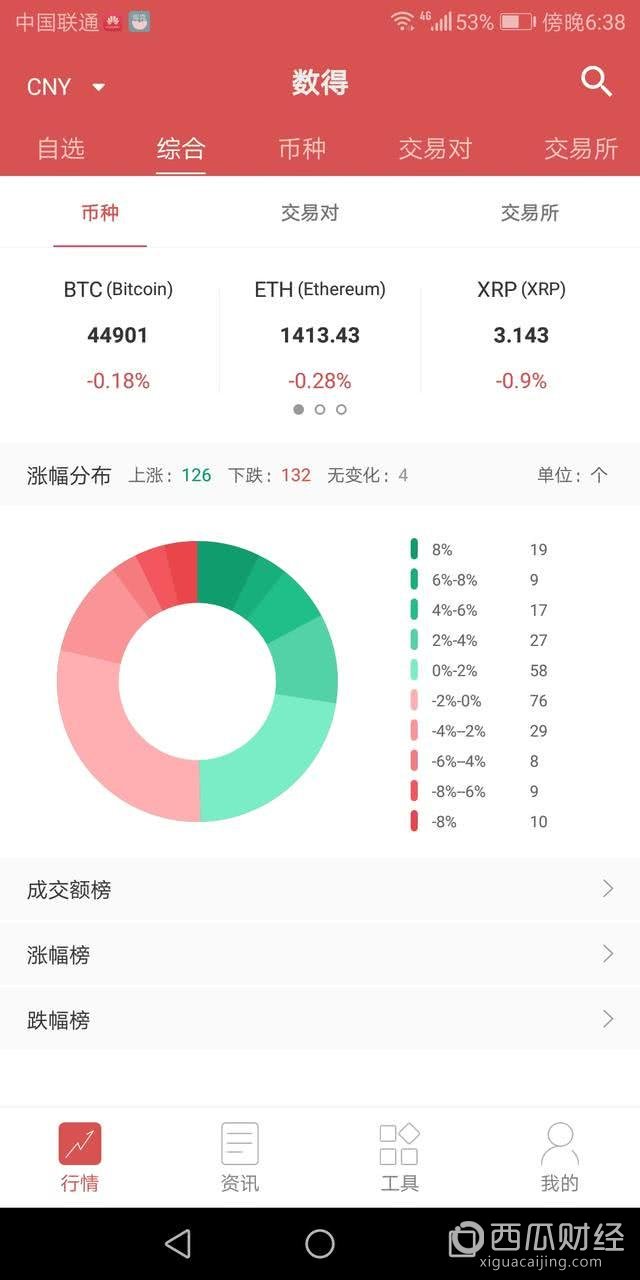Switch to the 交易所 top tab
Viewport: 640px width, 1280px height.
point(581,149)
